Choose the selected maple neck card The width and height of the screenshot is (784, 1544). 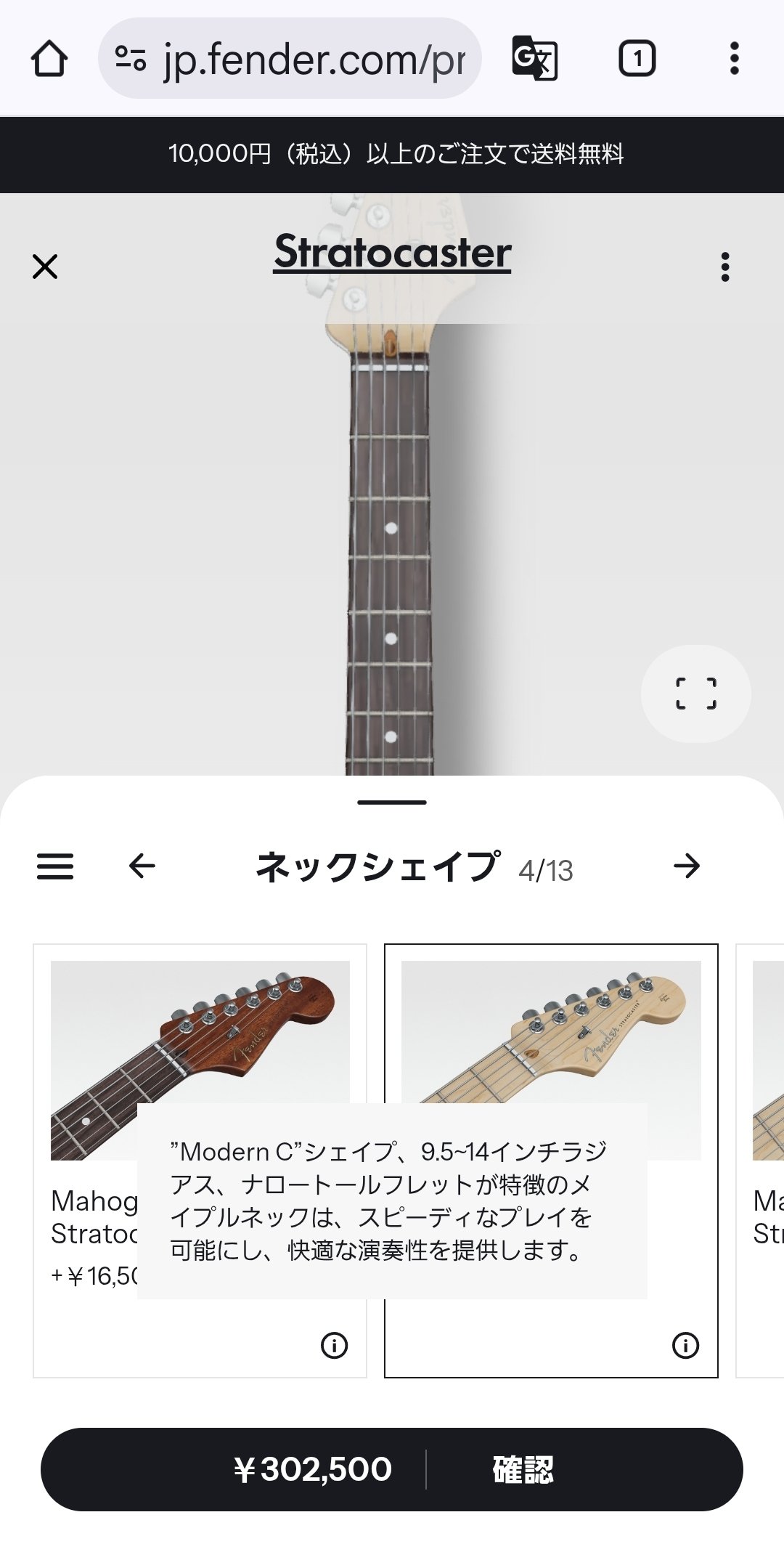[551, 1031]
